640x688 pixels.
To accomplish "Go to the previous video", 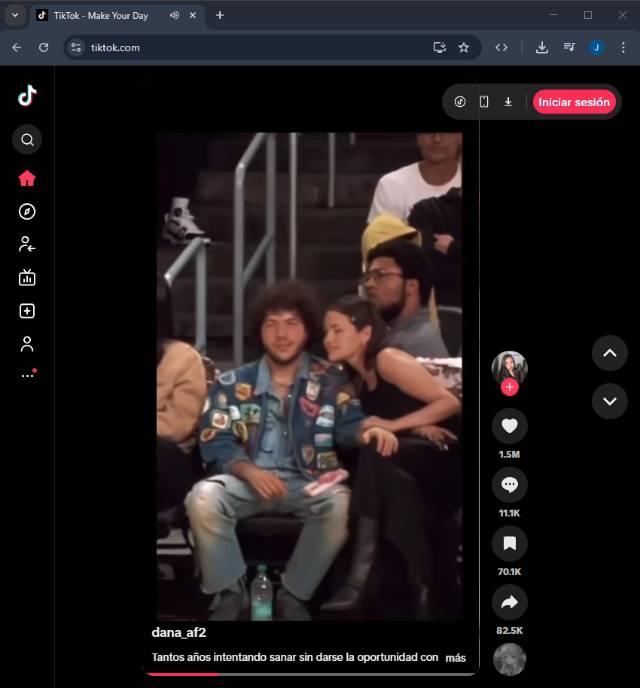I will [610, 353].
